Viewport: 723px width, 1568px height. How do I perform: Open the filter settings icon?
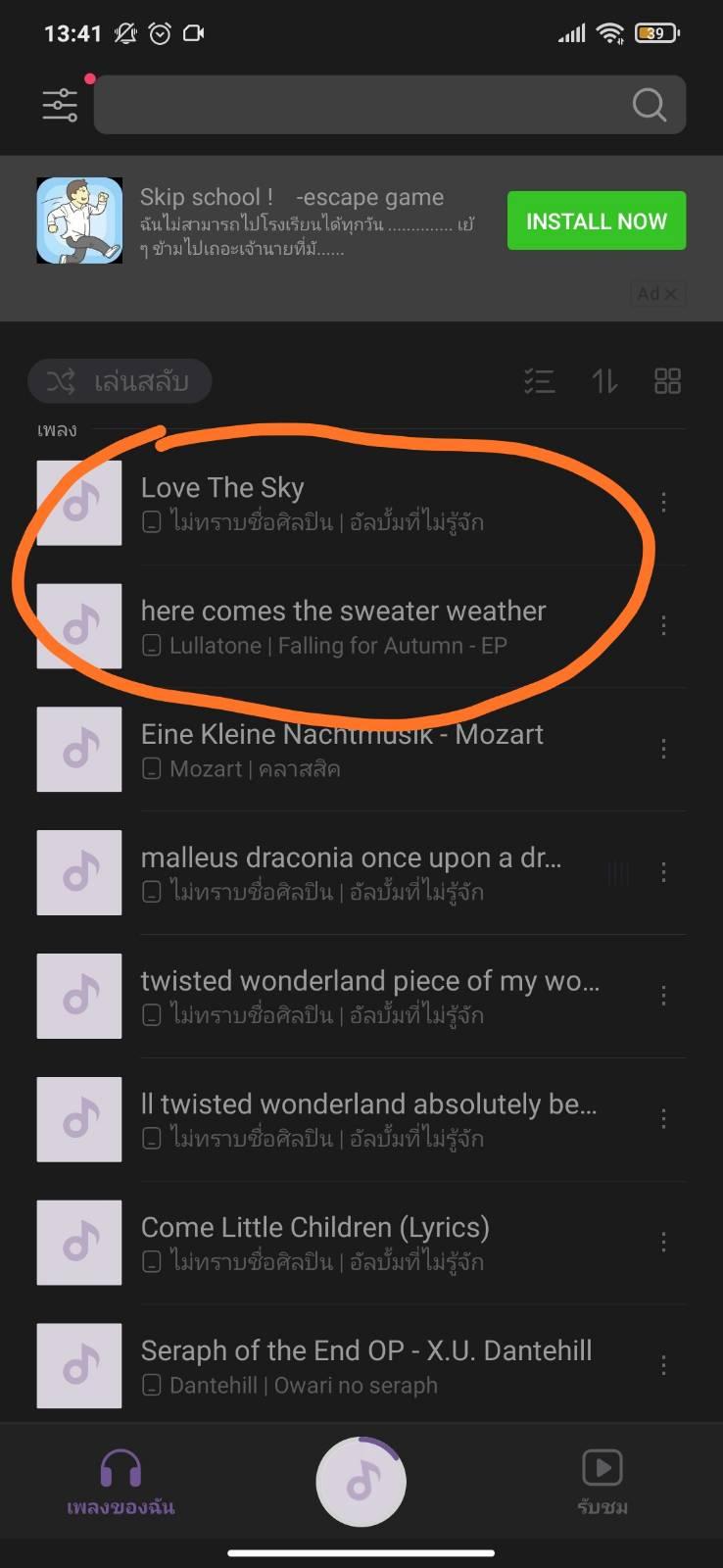pos(60,105)
